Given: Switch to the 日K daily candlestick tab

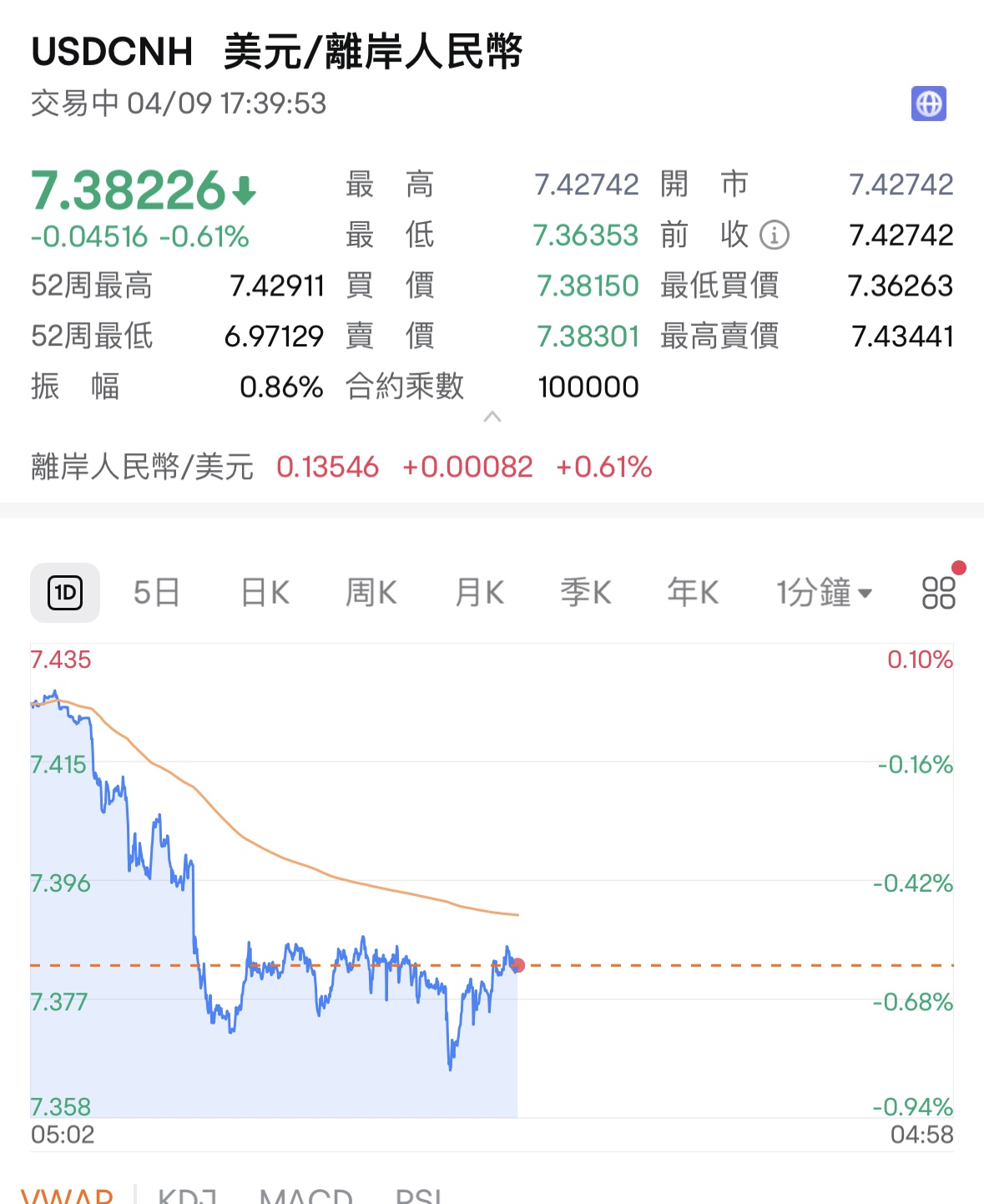Looking at the screenshot, I should pyautogui.click(x=264, y=592).
